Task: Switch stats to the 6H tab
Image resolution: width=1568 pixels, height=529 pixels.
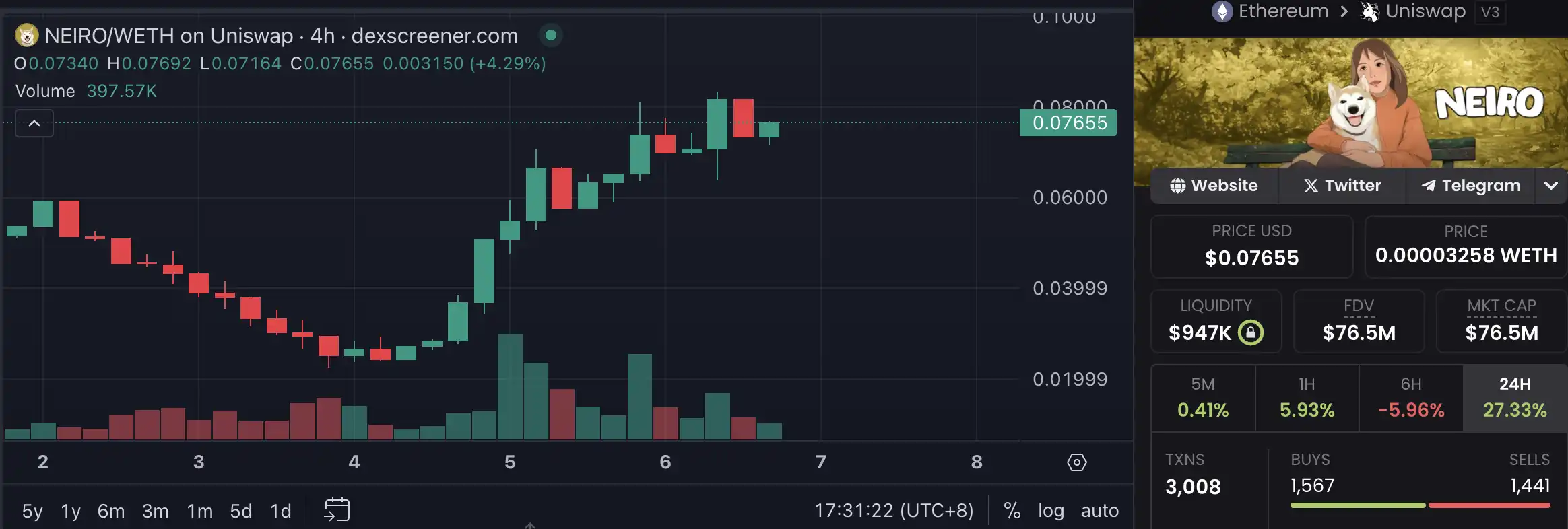Action: 1411,398
